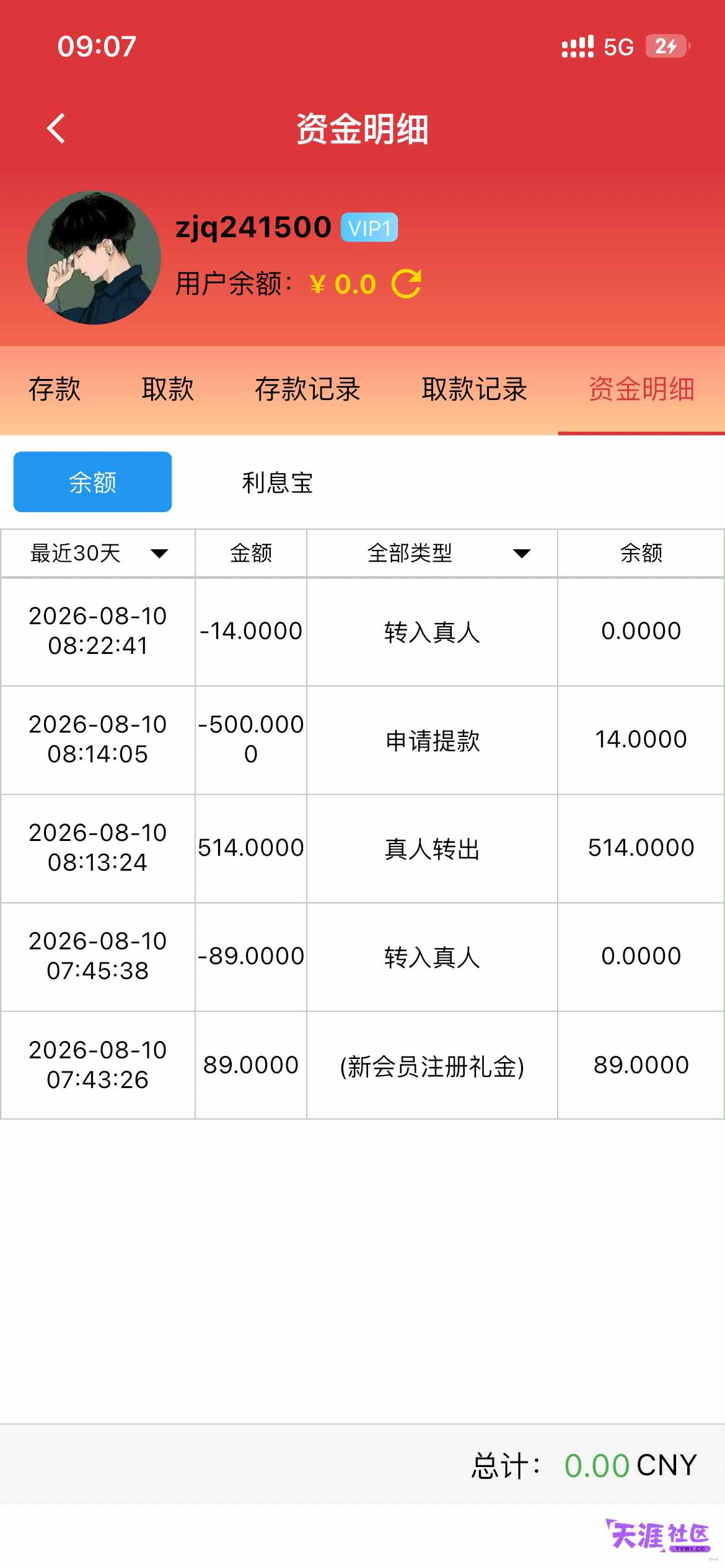Open the 取款记录 tab
The height and width of the screenshot is (1568, 725).
coord(474,390)
